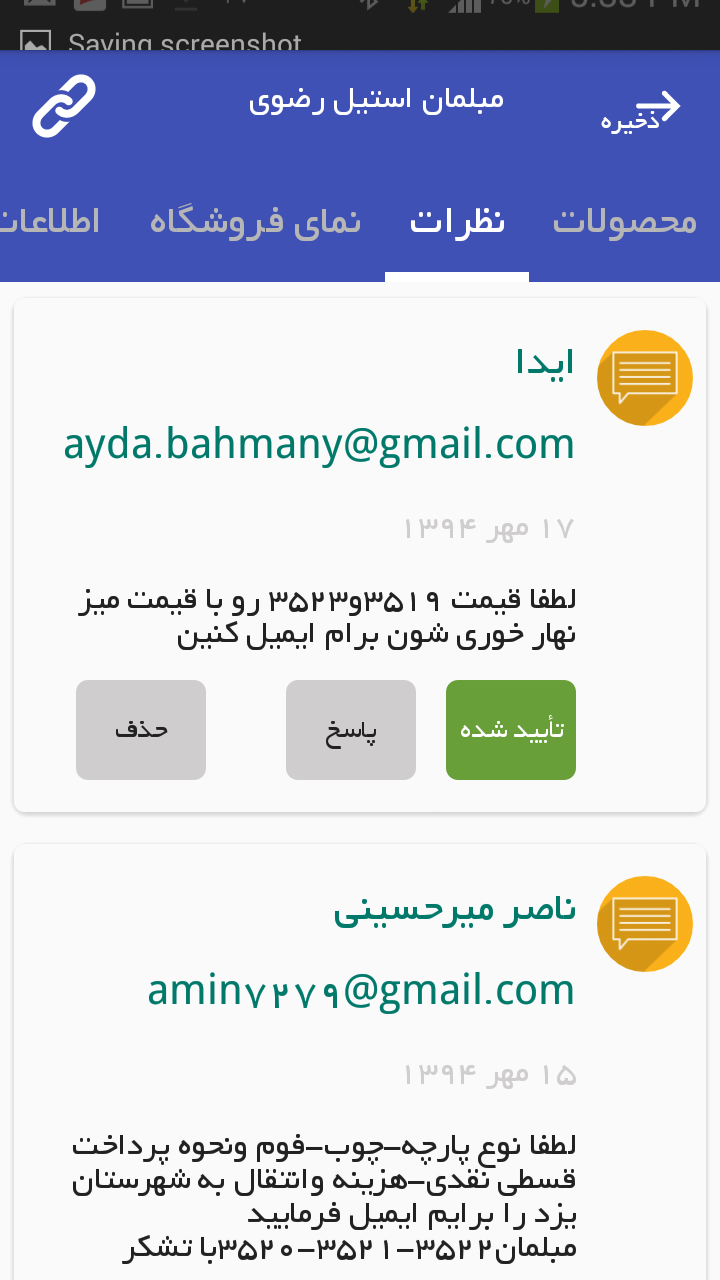720x1280 pixels.
Task: Switch to the محصولات tab
Action: (x=624, y=222)
